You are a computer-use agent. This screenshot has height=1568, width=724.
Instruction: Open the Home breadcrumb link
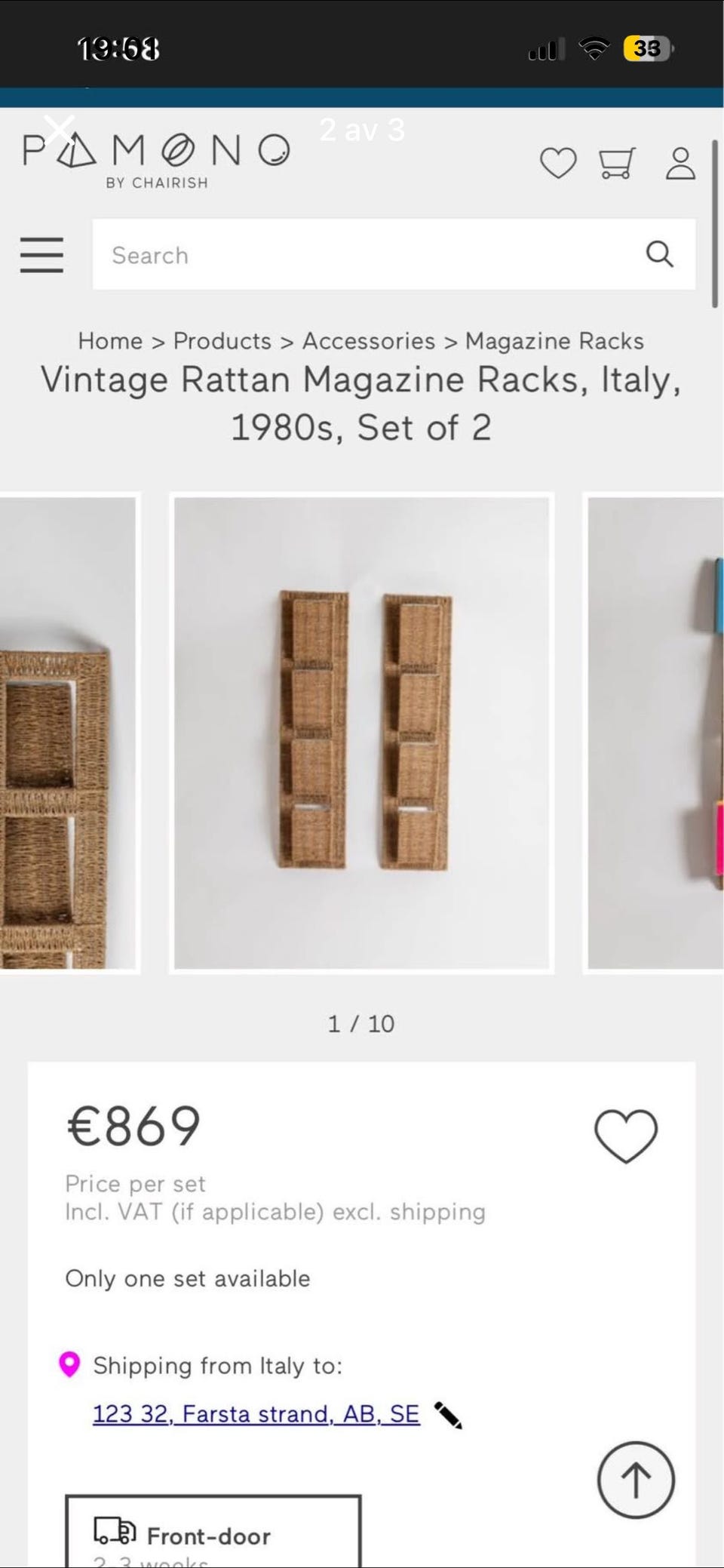click(x=109, y=340)
